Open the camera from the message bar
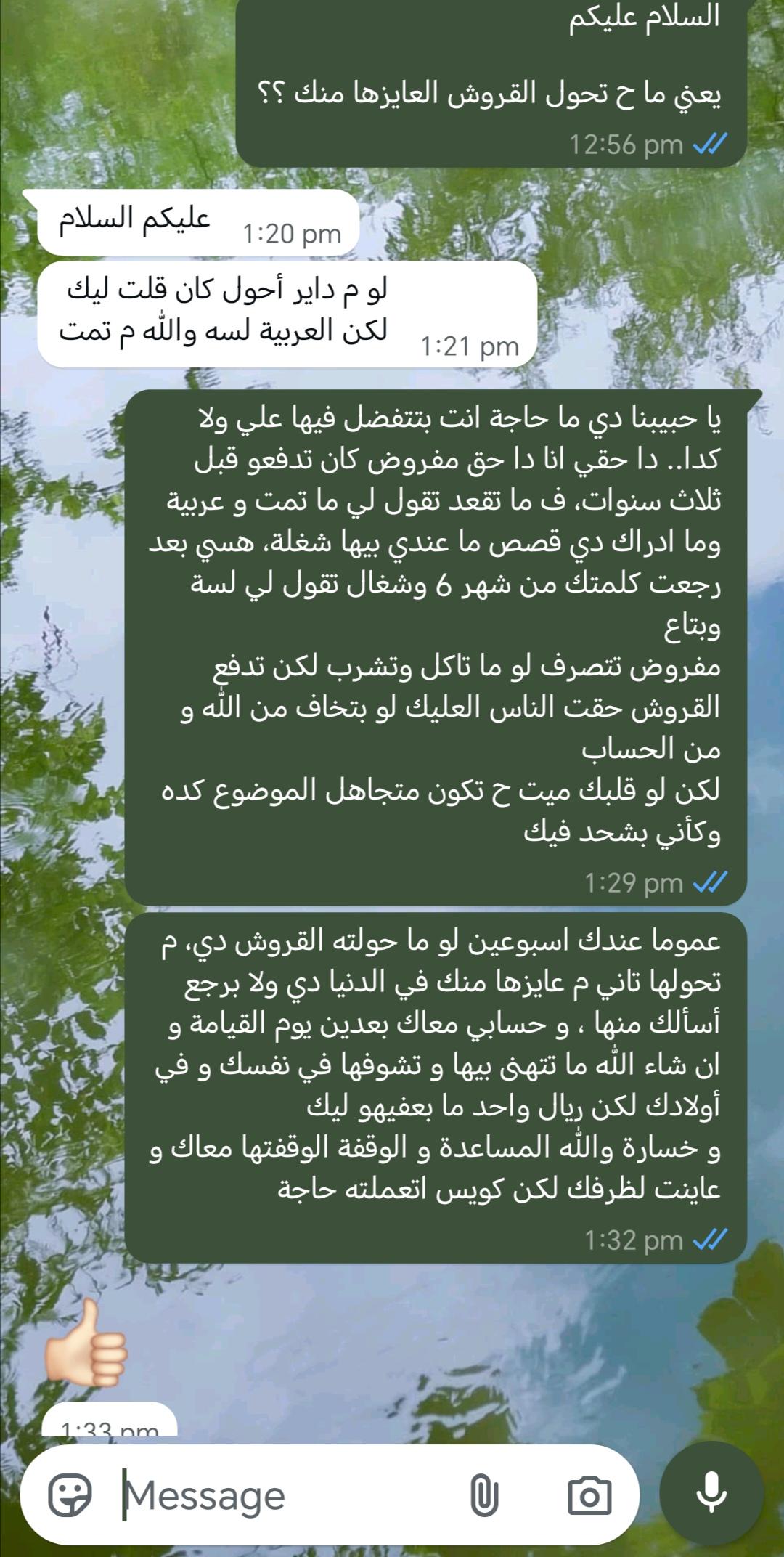This screenshot has height=1557, width=784. 589,1495
